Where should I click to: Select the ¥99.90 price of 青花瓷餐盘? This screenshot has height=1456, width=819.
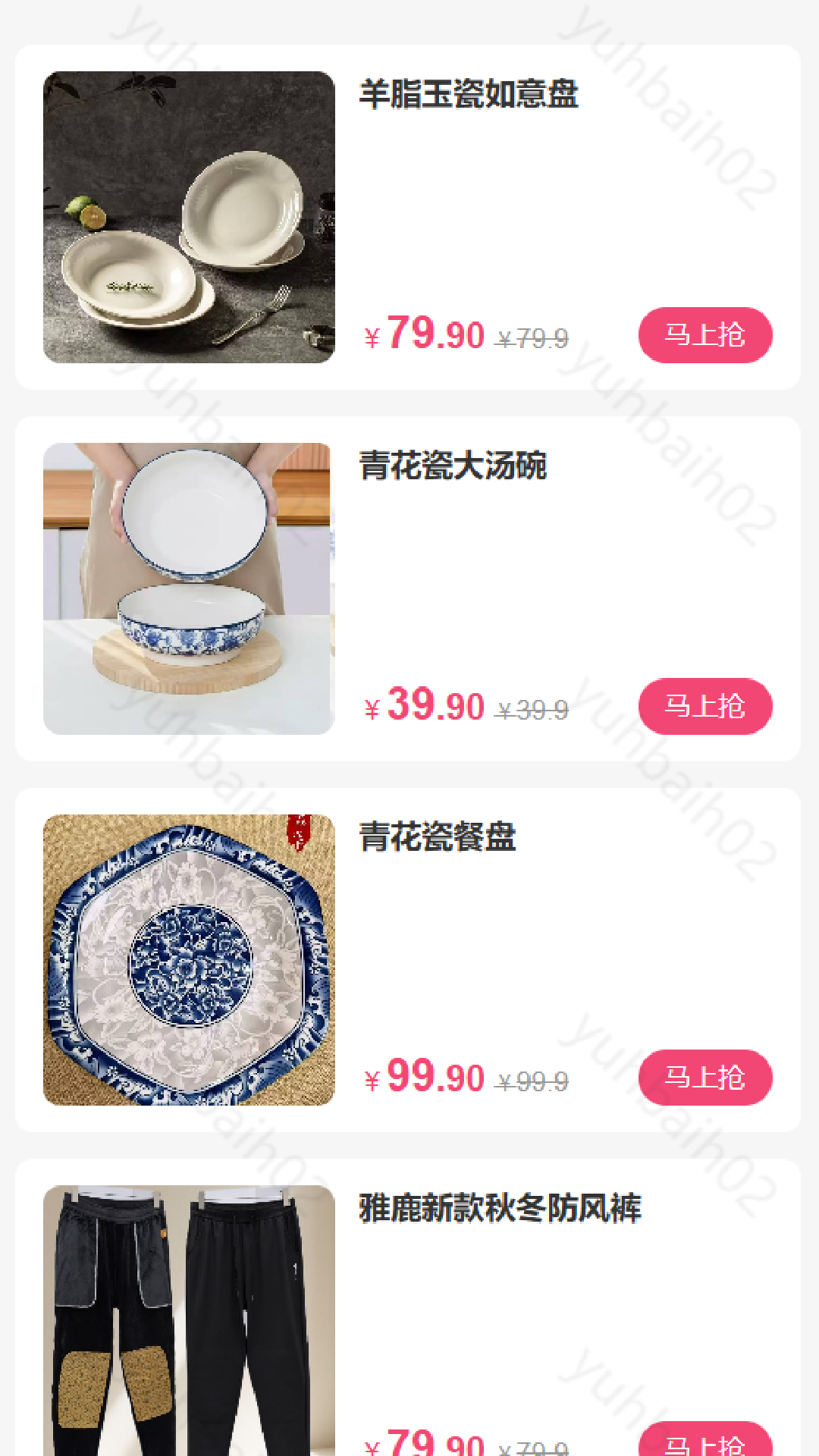(423, 1078)
